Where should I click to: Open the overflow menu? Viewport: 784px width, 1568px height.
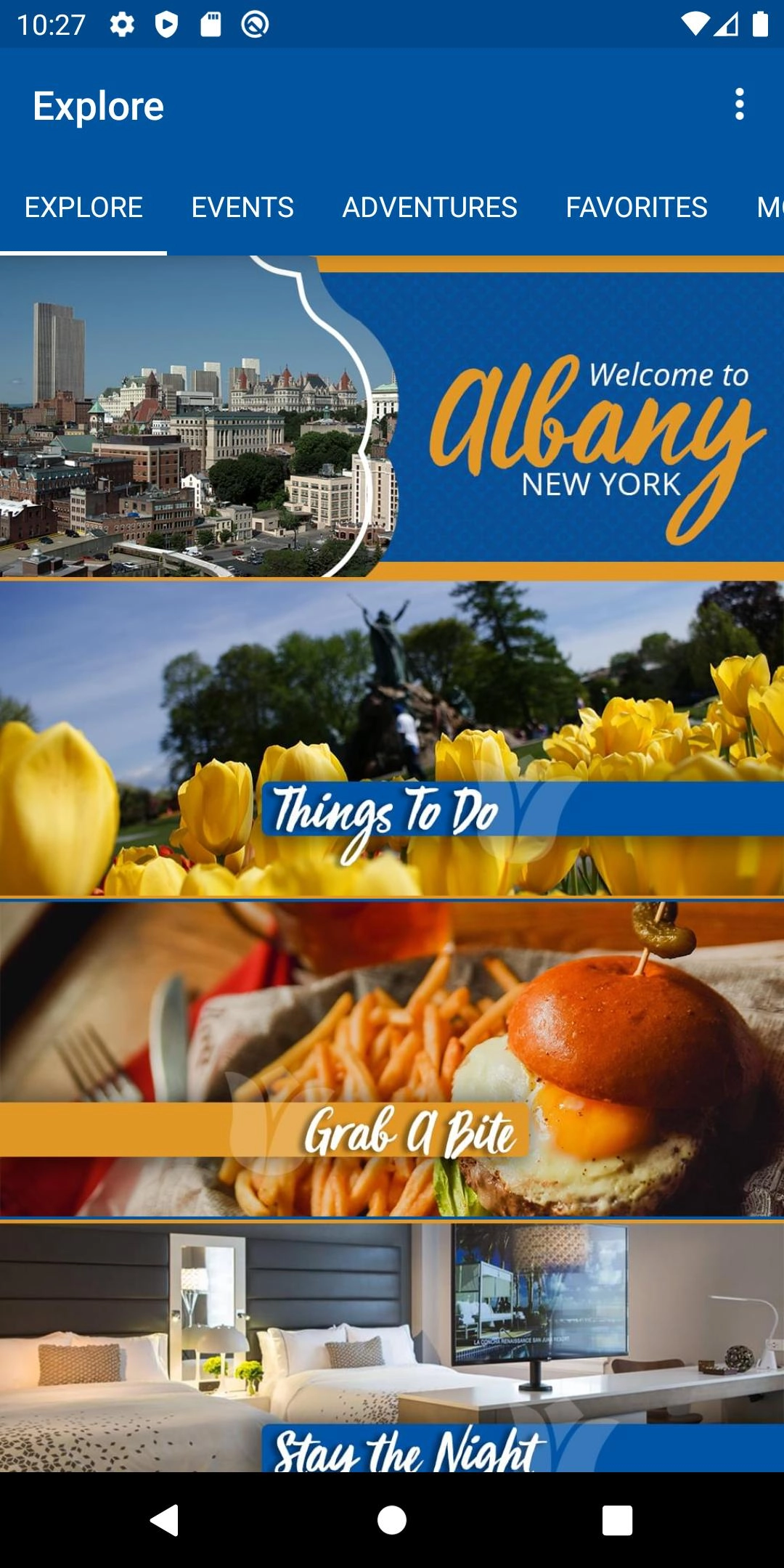(x=739, y=105)
